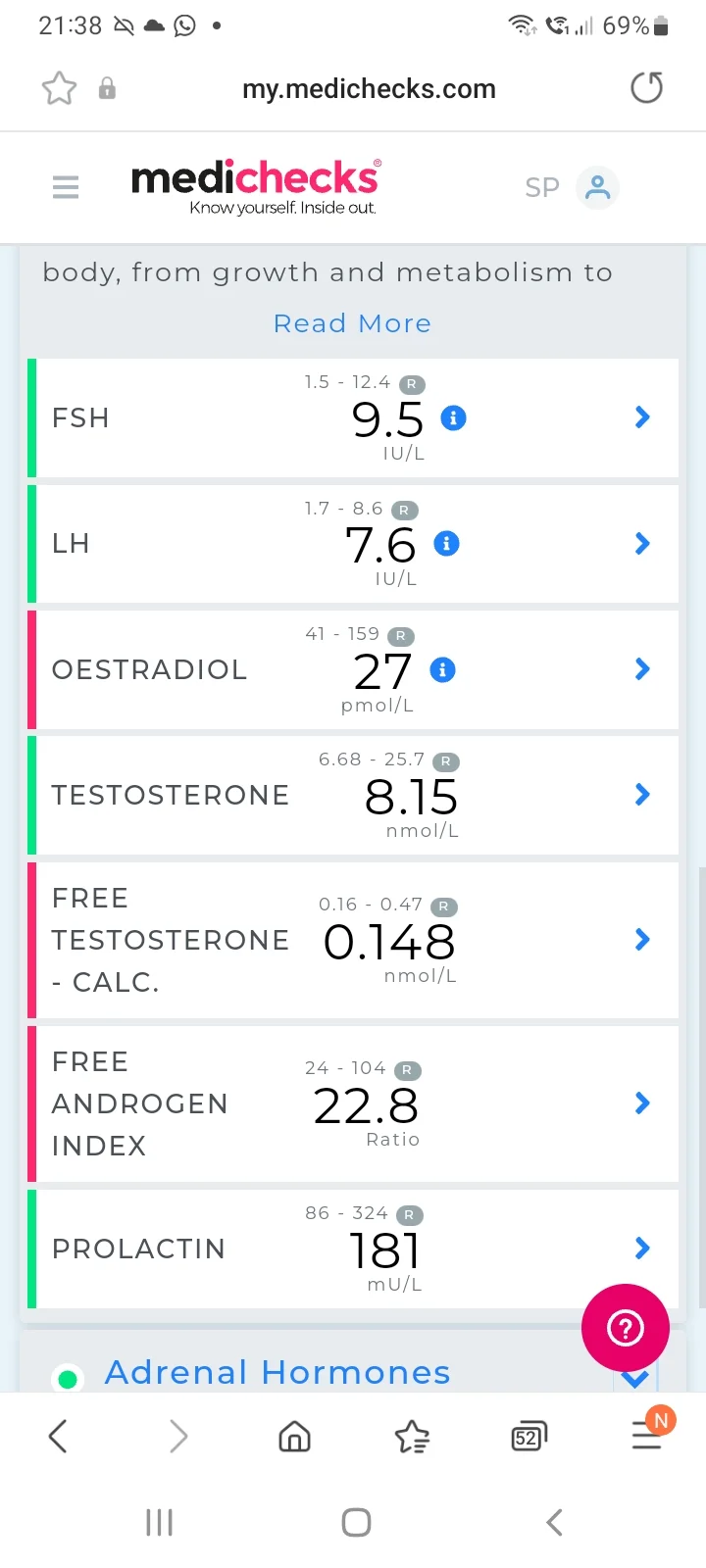Tap the Read More link
This screenshot has width=706, height=1568.
352,323
